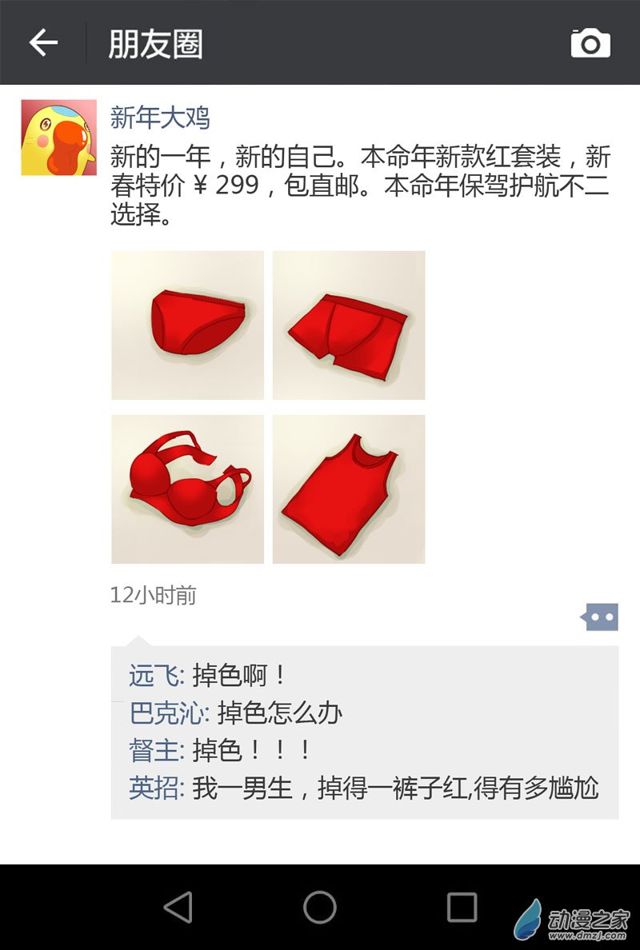The image size is (640, 950).
Task: Open commenter 远飞's profile
Action: click(x=154, y=676)
